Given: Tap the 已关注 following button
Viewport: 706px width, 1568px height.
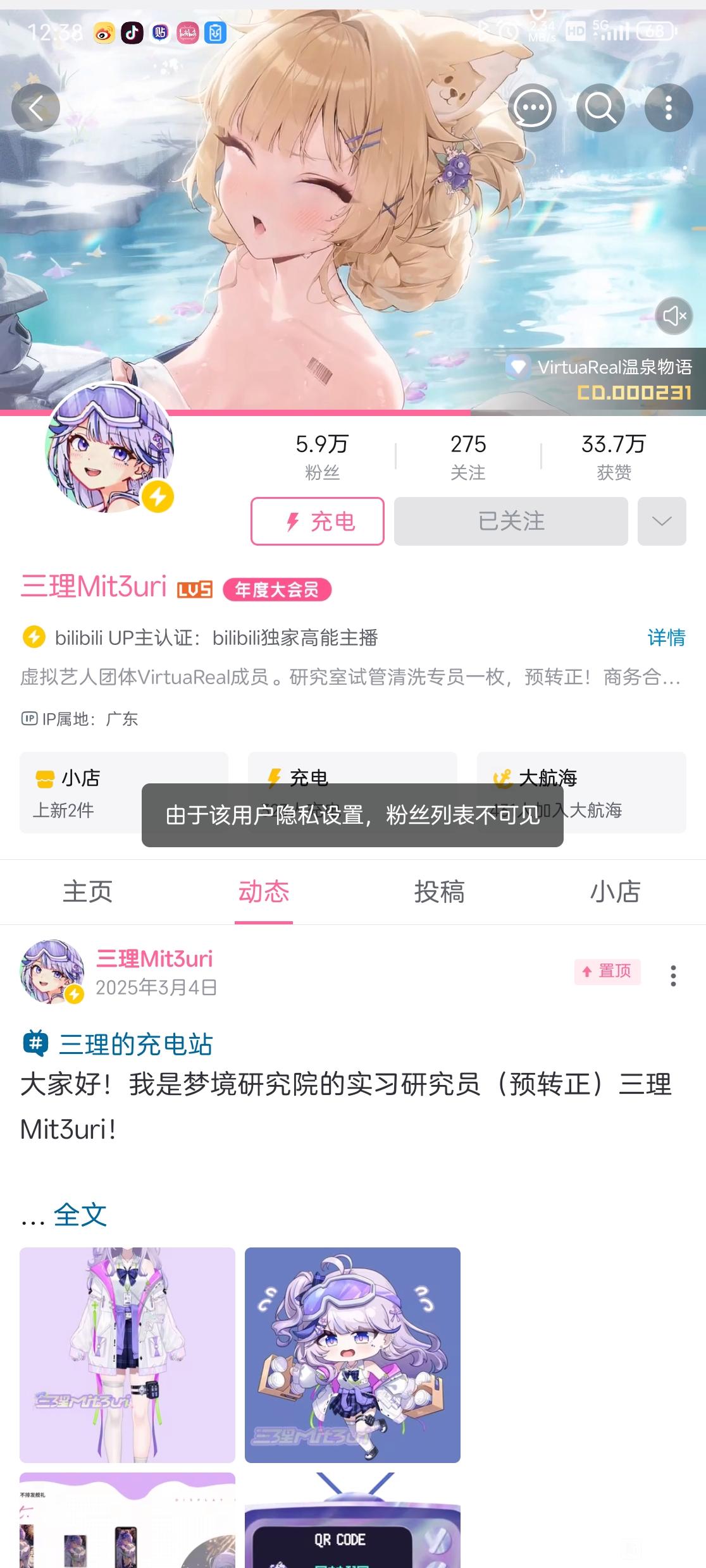Looking at the screenshot, I should coord(511,521).
